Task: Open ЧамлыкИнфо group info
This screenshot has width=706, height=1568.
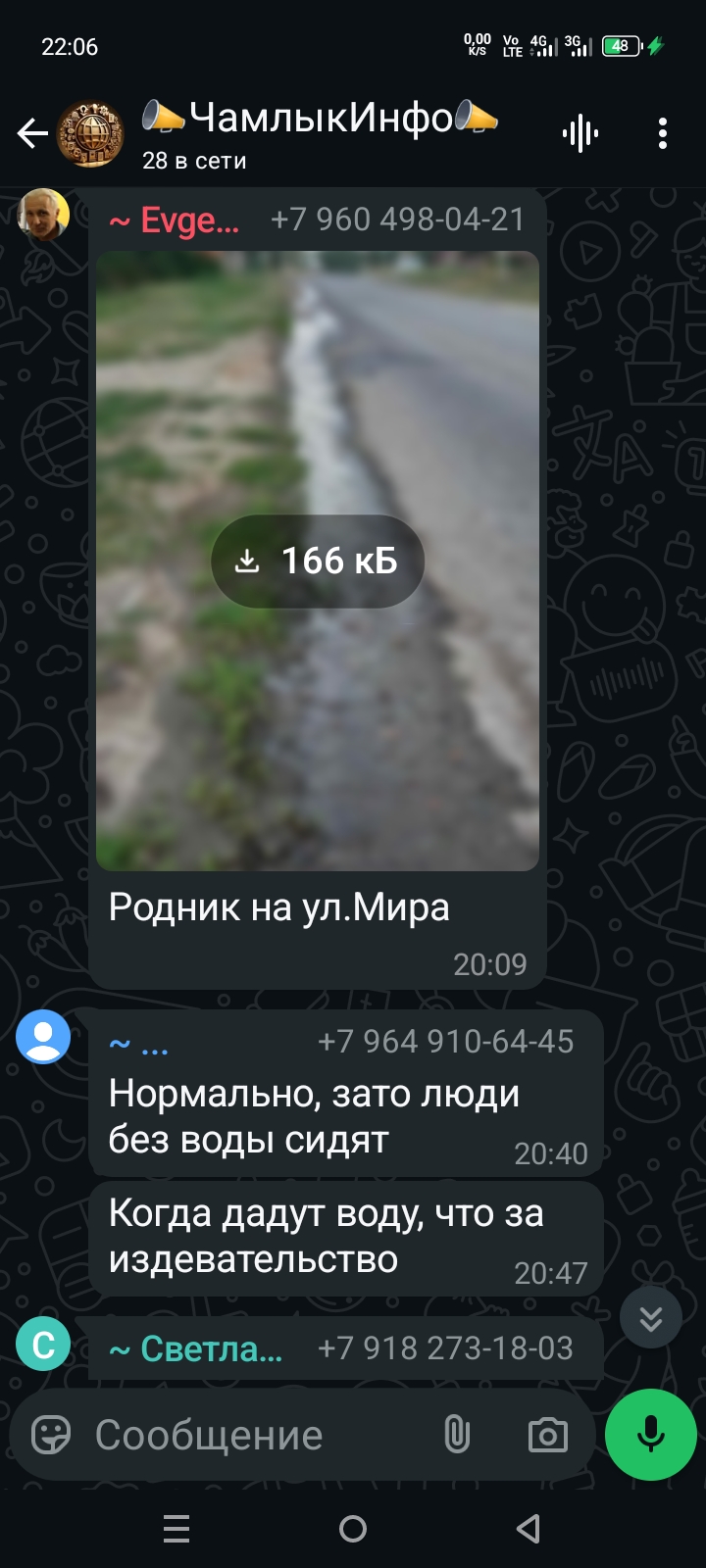Action: pyautogui.click(x=319, y=132)
